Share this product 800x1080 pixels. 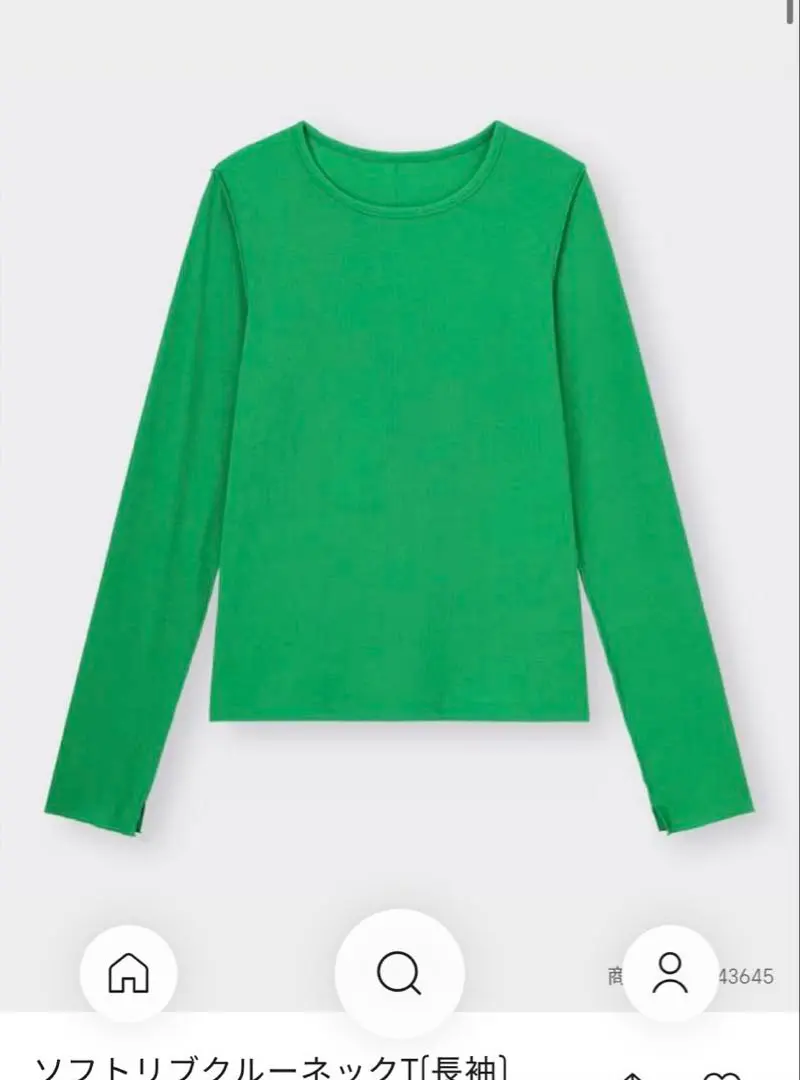[632, 1074]
